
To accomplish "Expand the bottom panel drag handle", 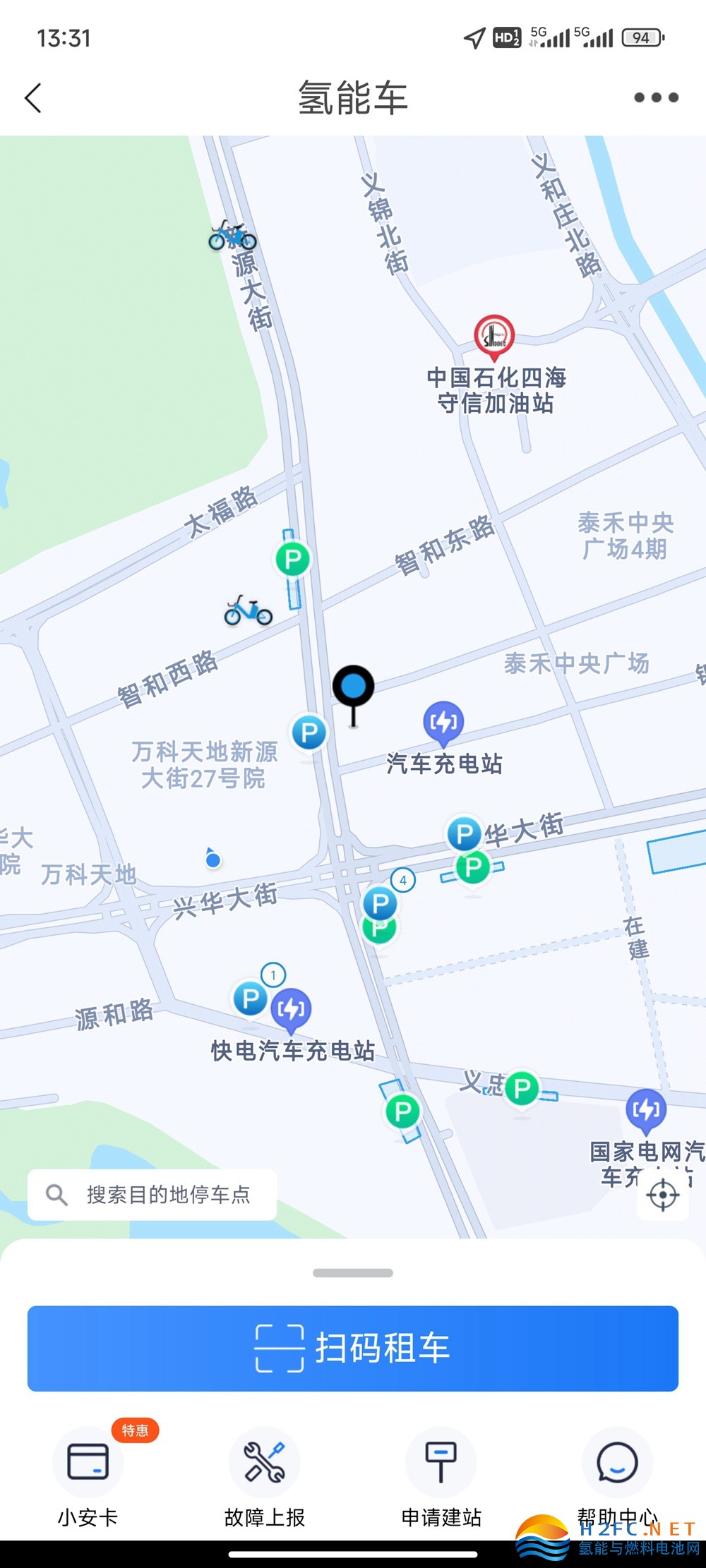I will [353, 1273].
